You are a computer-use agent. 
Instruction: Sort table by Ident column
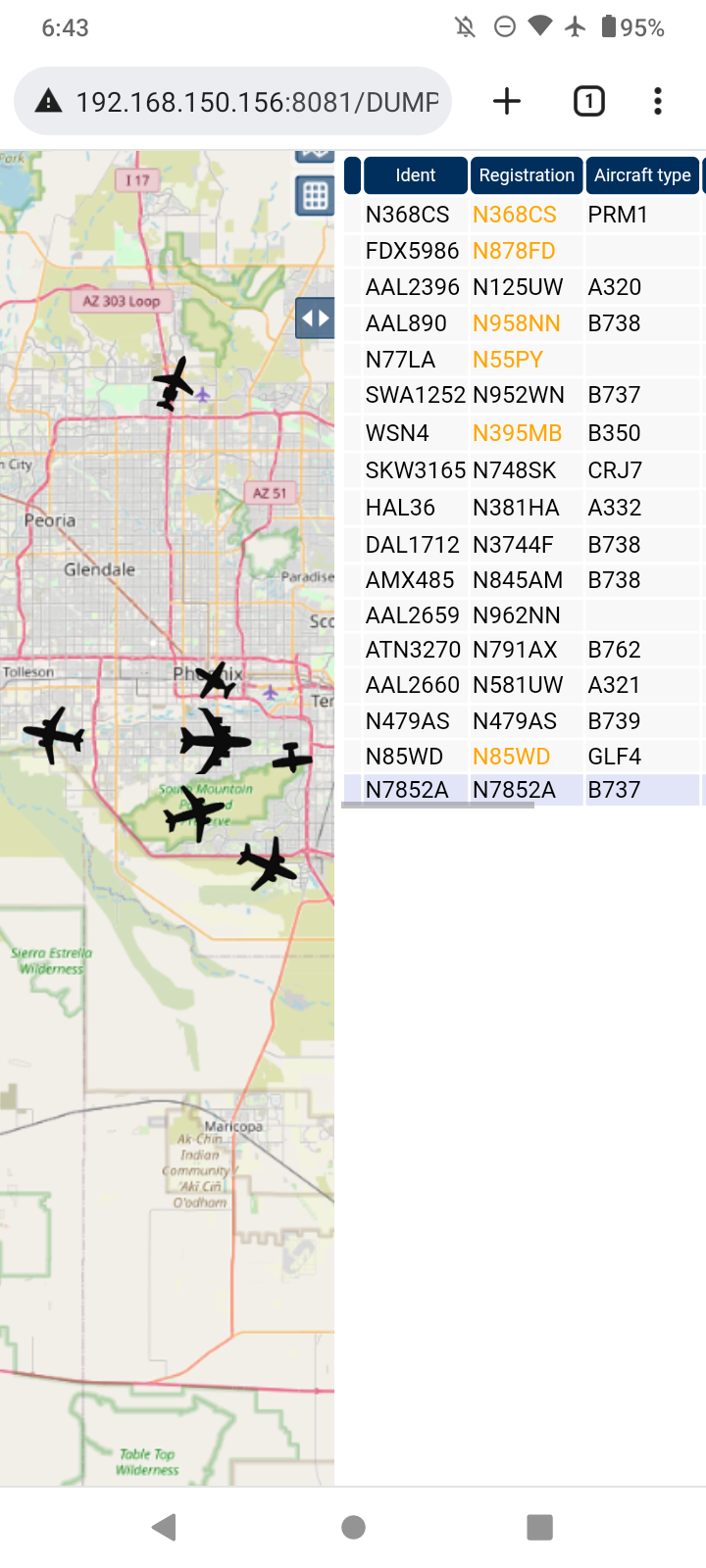pos(416,175)
